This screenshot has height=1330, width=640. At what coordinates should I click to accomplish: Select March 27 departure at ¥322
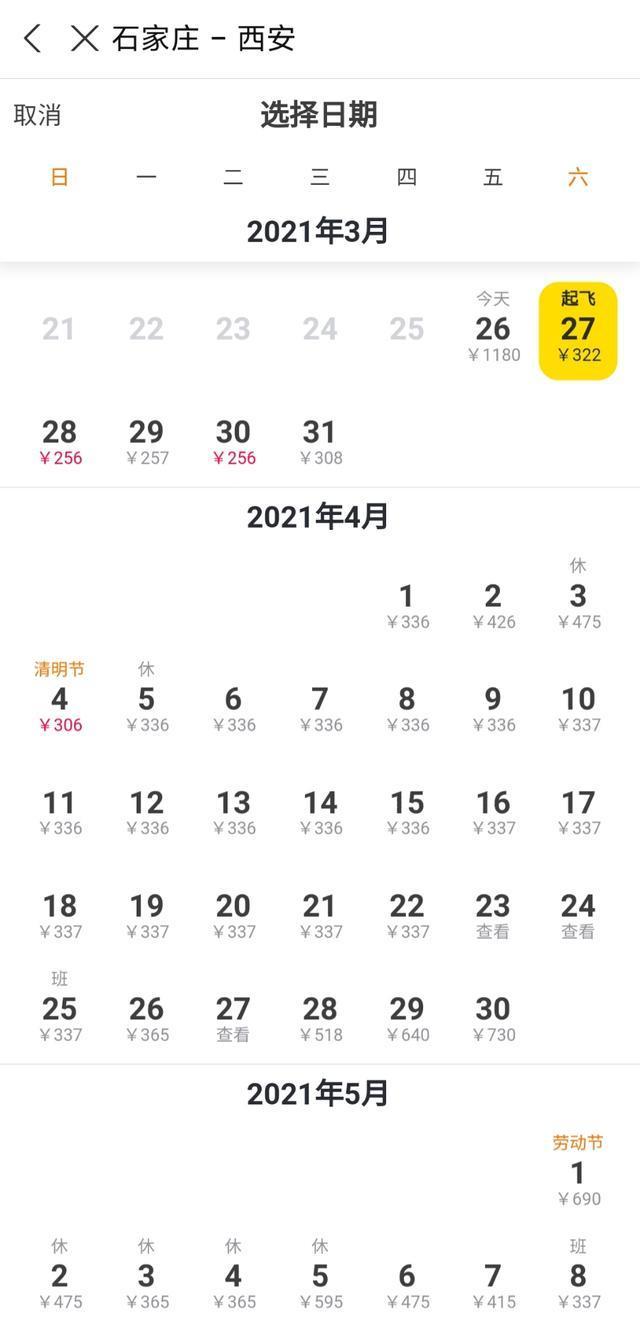click(578, 332)
